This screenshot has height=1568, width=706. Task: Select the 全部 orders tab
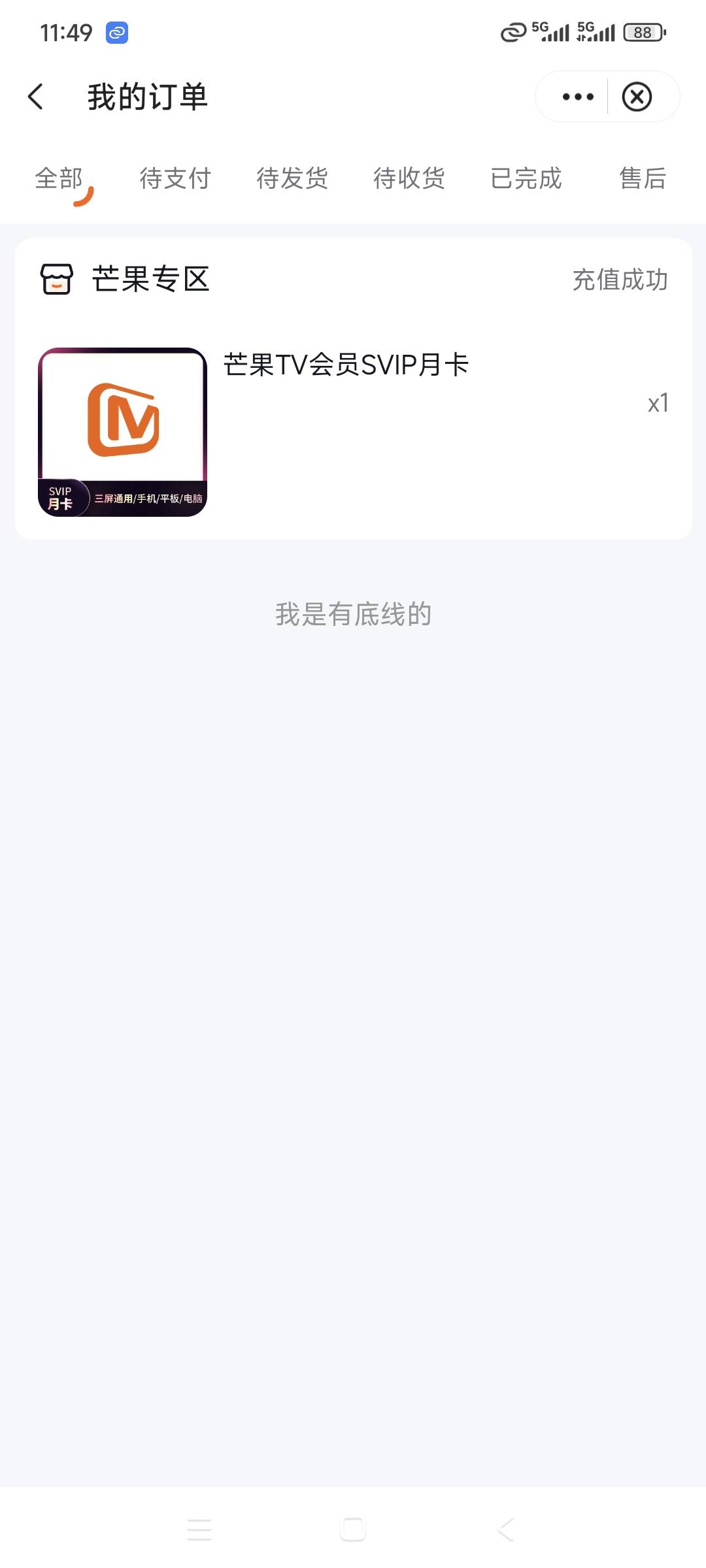pyautogui.click(x=59, y=178)
